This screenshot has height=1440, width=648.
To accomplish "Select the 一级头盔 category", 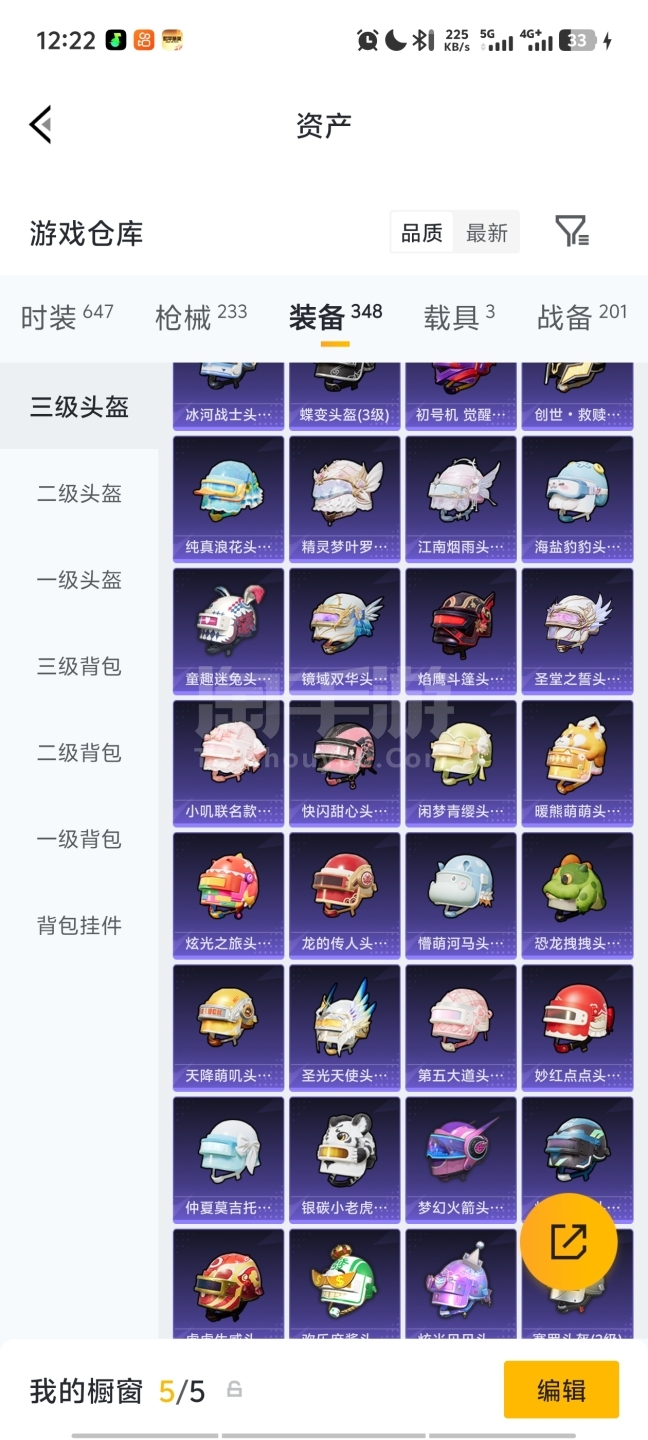I will click(x=79, y=580).
